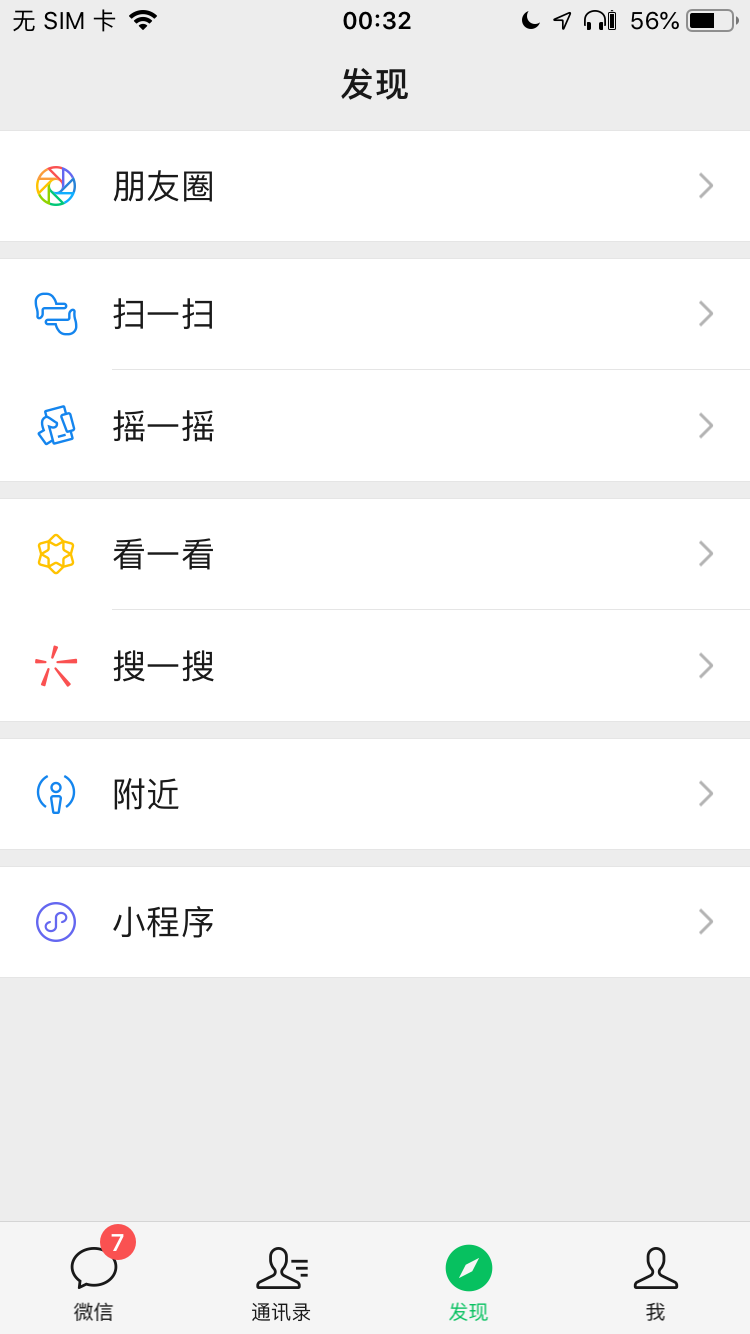
Task: Select the 发现 tab
Action: 468,1280
